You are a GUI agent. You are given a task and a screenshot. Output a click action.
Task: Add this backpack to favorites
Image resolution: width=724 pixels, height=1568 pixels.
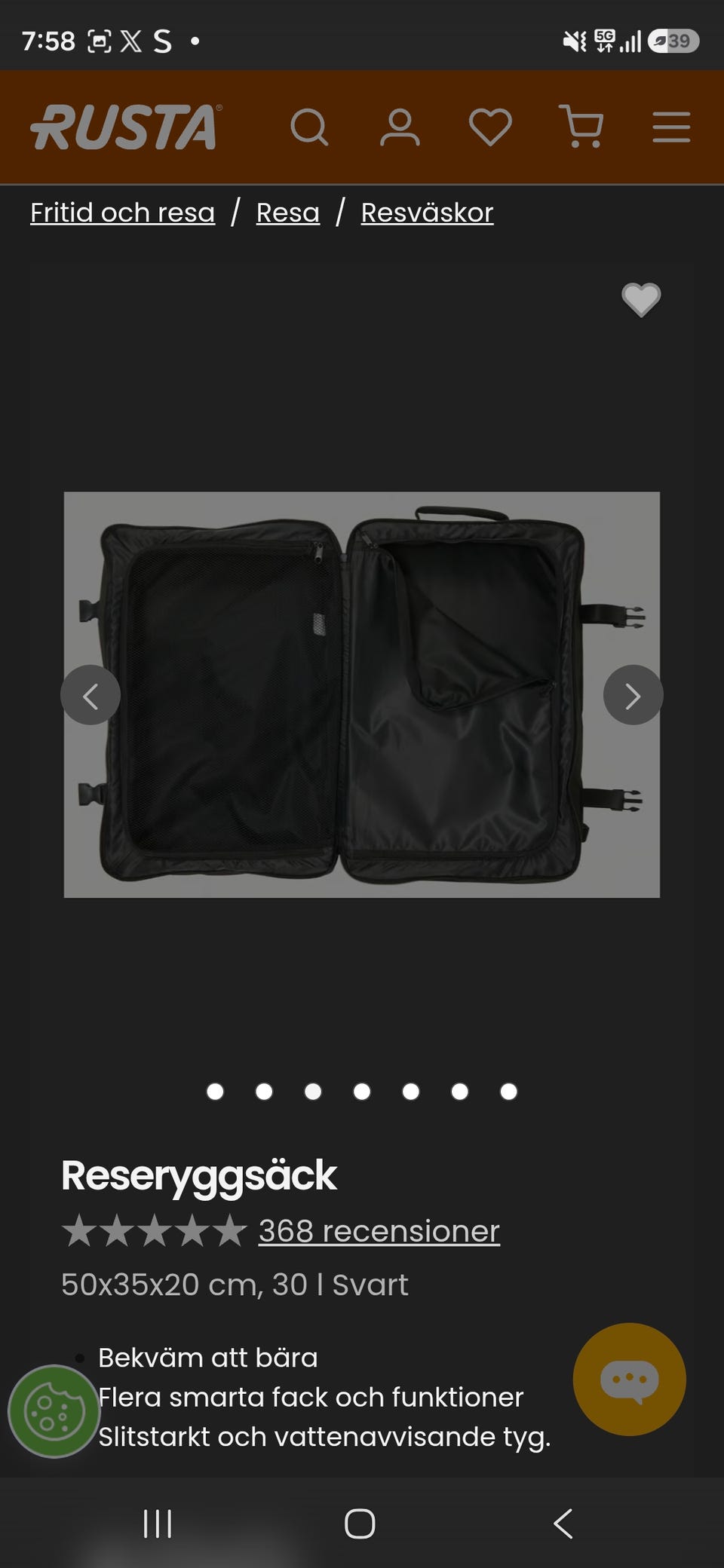pyautogui.click(x=641, y=299)
